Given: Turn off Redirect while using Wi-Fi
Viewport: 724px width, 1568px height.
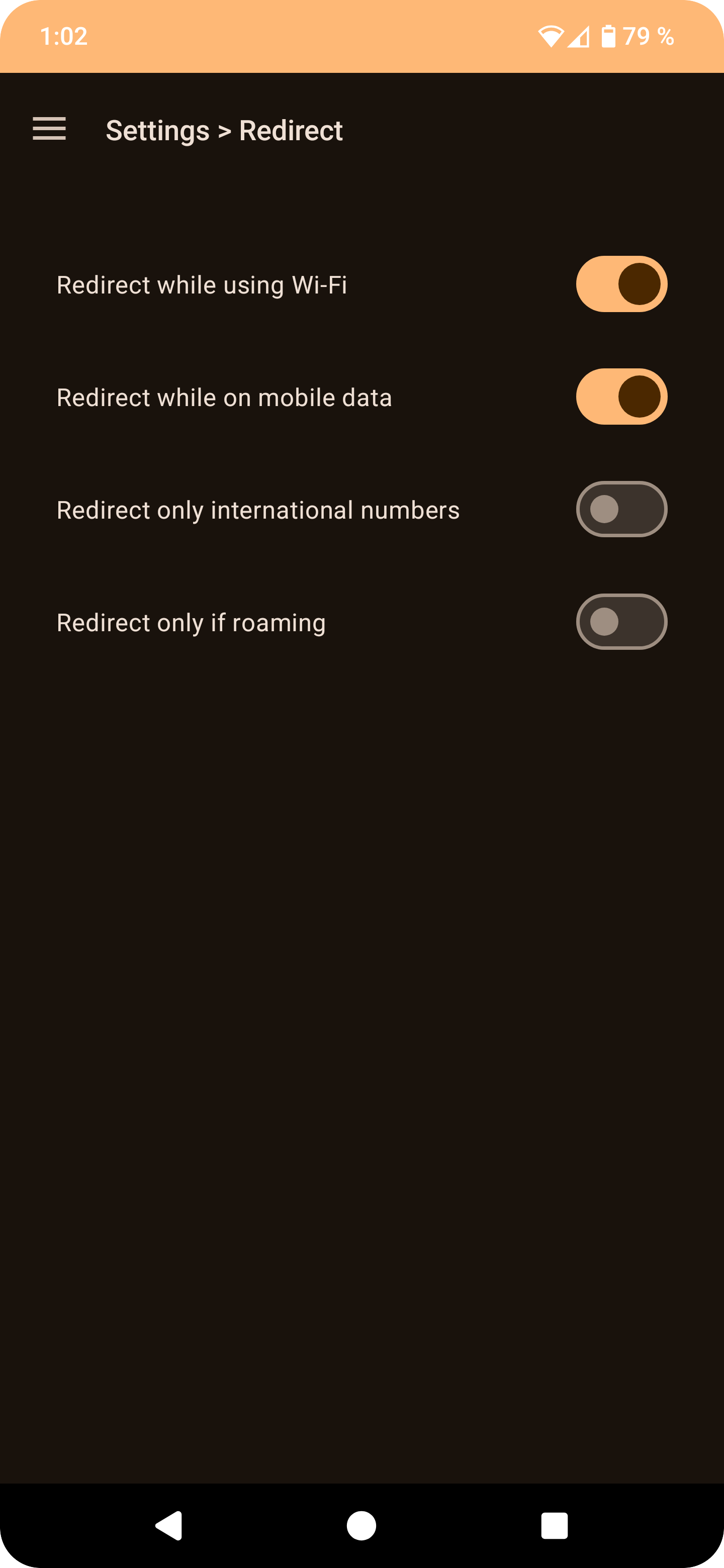Looking at the screenshot, I should tap(621, 284).
